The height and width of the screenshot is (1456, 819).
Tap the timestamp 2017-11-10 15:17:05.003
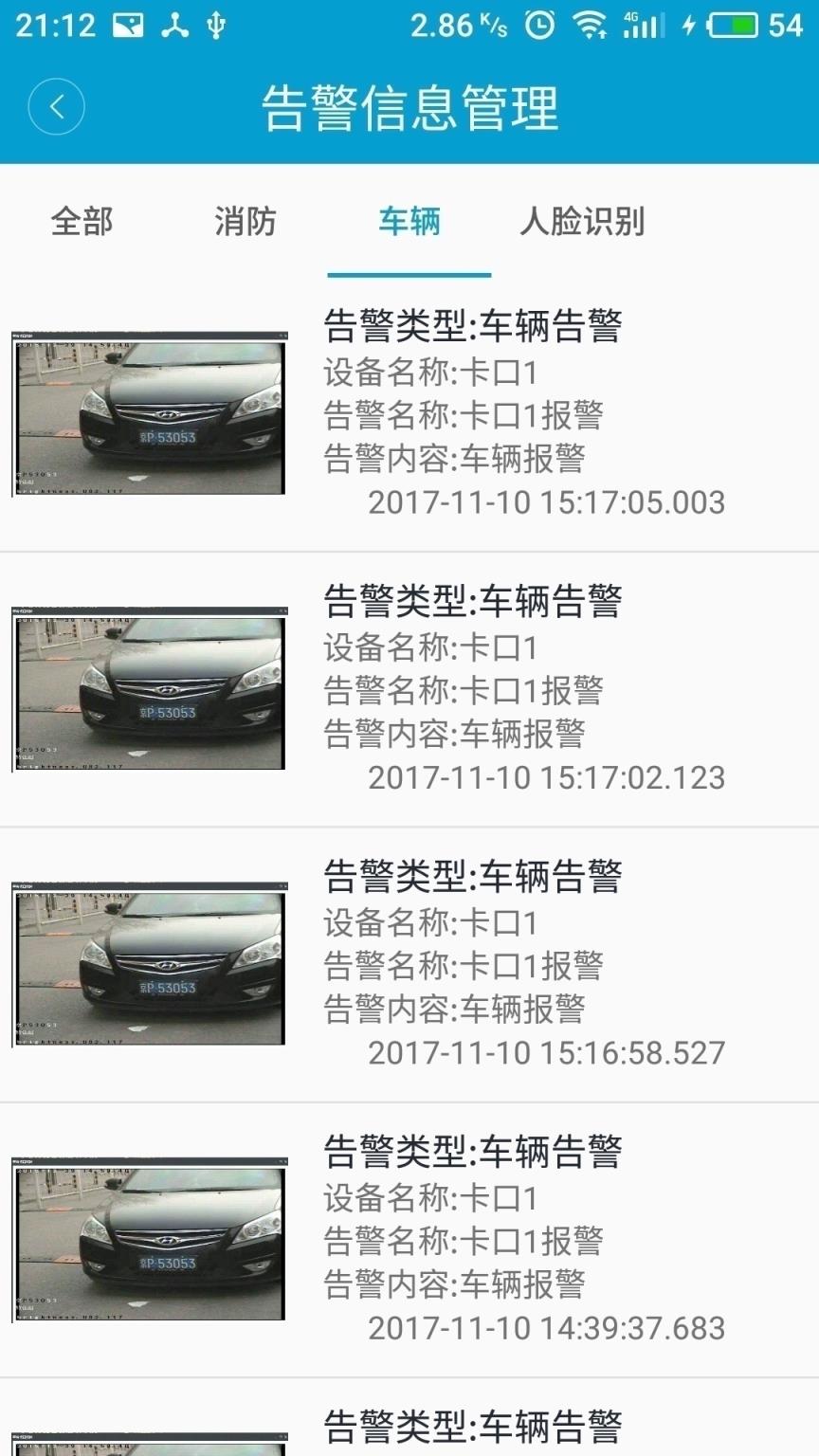[x=546, y=502]
